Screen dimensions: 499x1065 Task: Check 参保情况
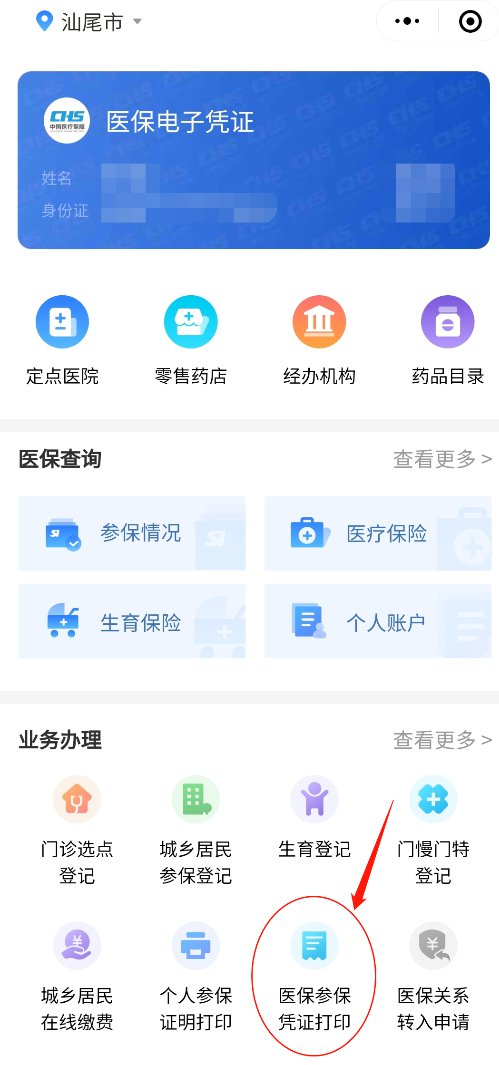(132, 533)
